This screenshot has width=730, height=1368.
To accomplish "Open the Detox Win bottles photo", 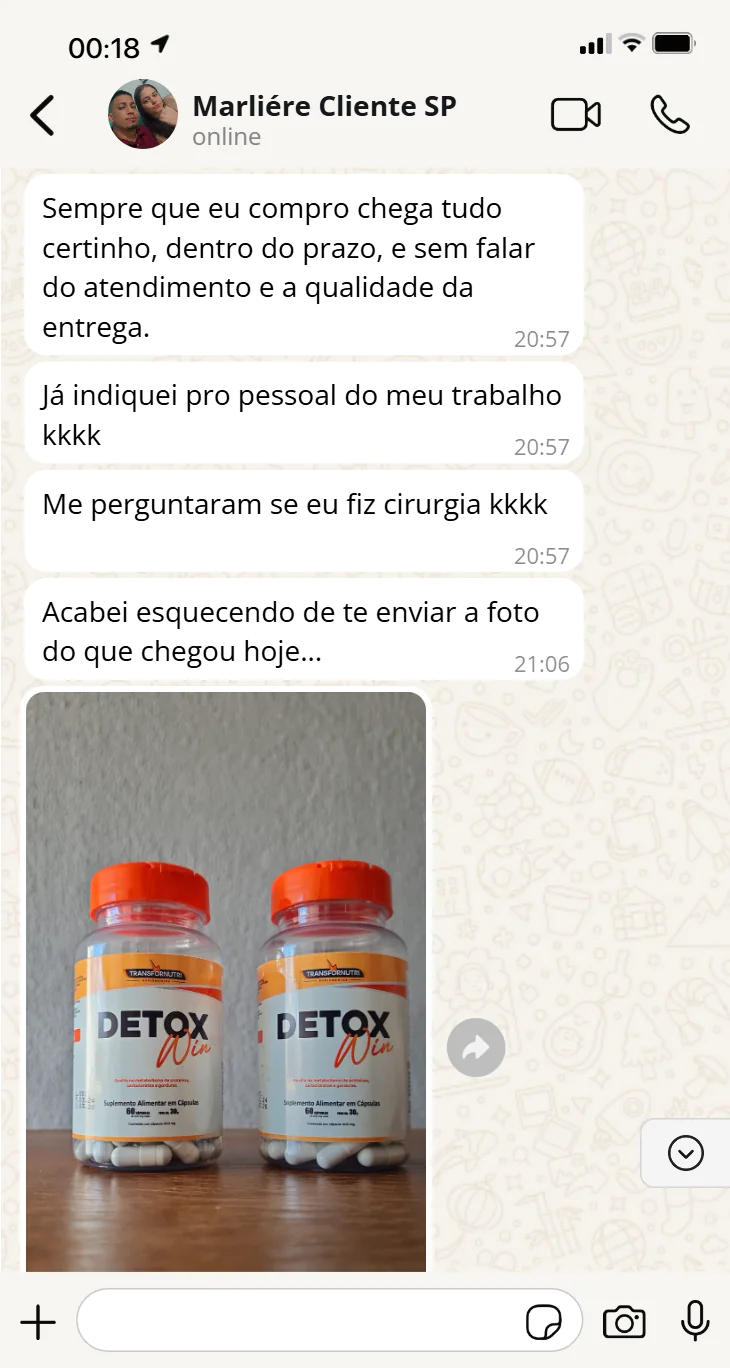I will [226, 980].
